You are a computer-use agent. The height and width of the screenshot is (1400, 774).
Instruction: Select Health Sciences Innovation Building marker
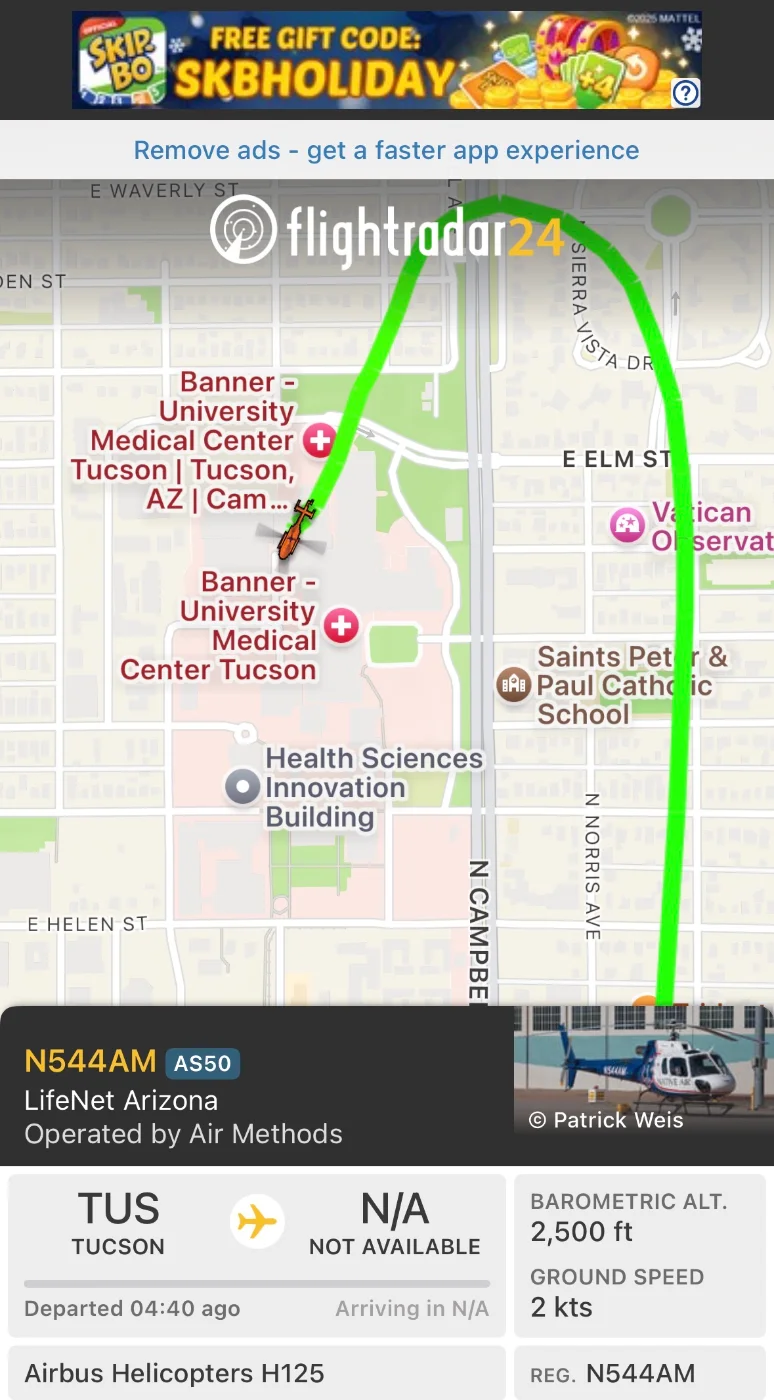pyautogui.click(x=243, y=787)
